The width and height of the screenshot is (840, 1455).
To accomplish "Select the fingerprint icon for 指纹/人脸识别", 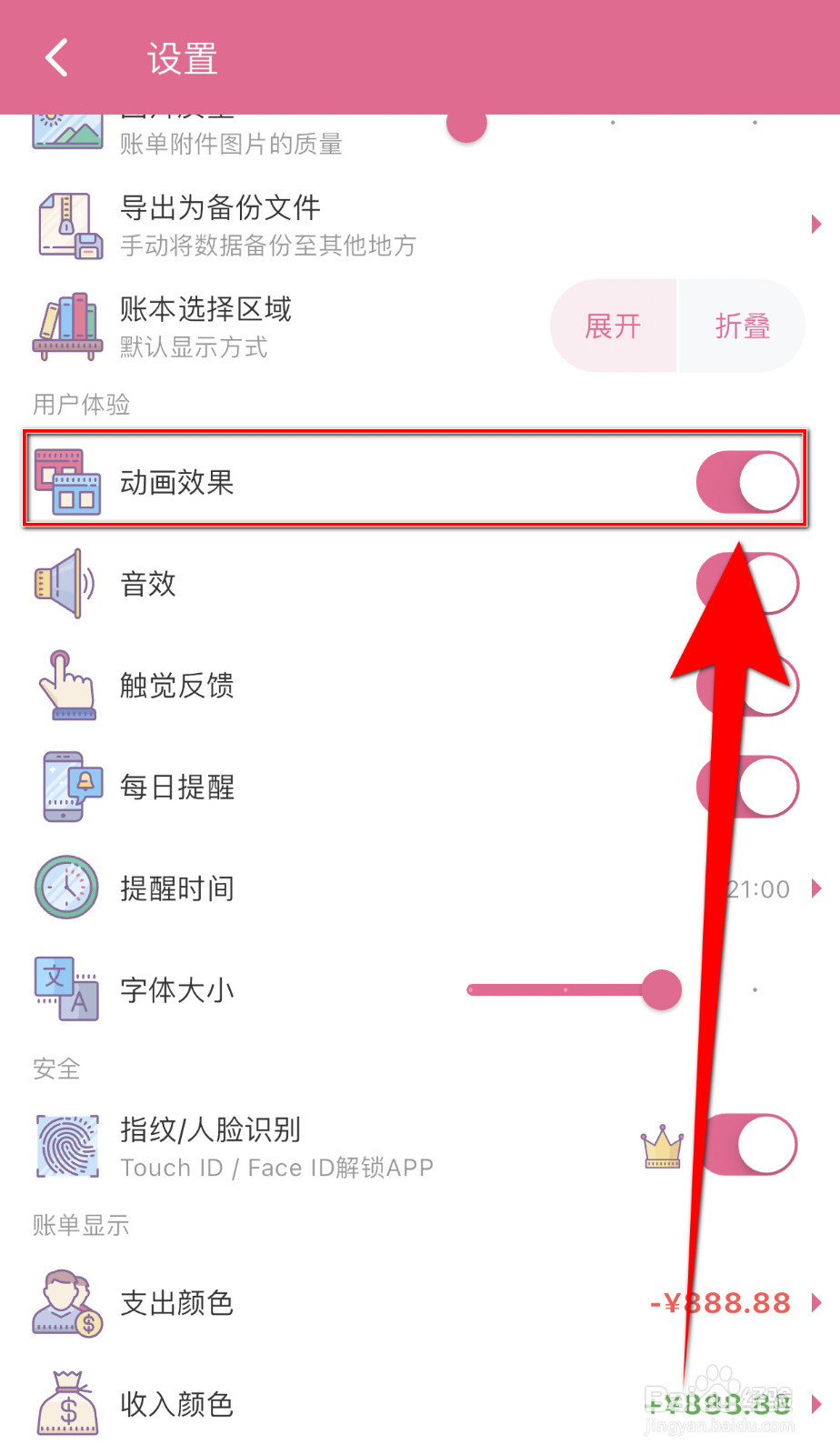I will (x=68, y=1145).
